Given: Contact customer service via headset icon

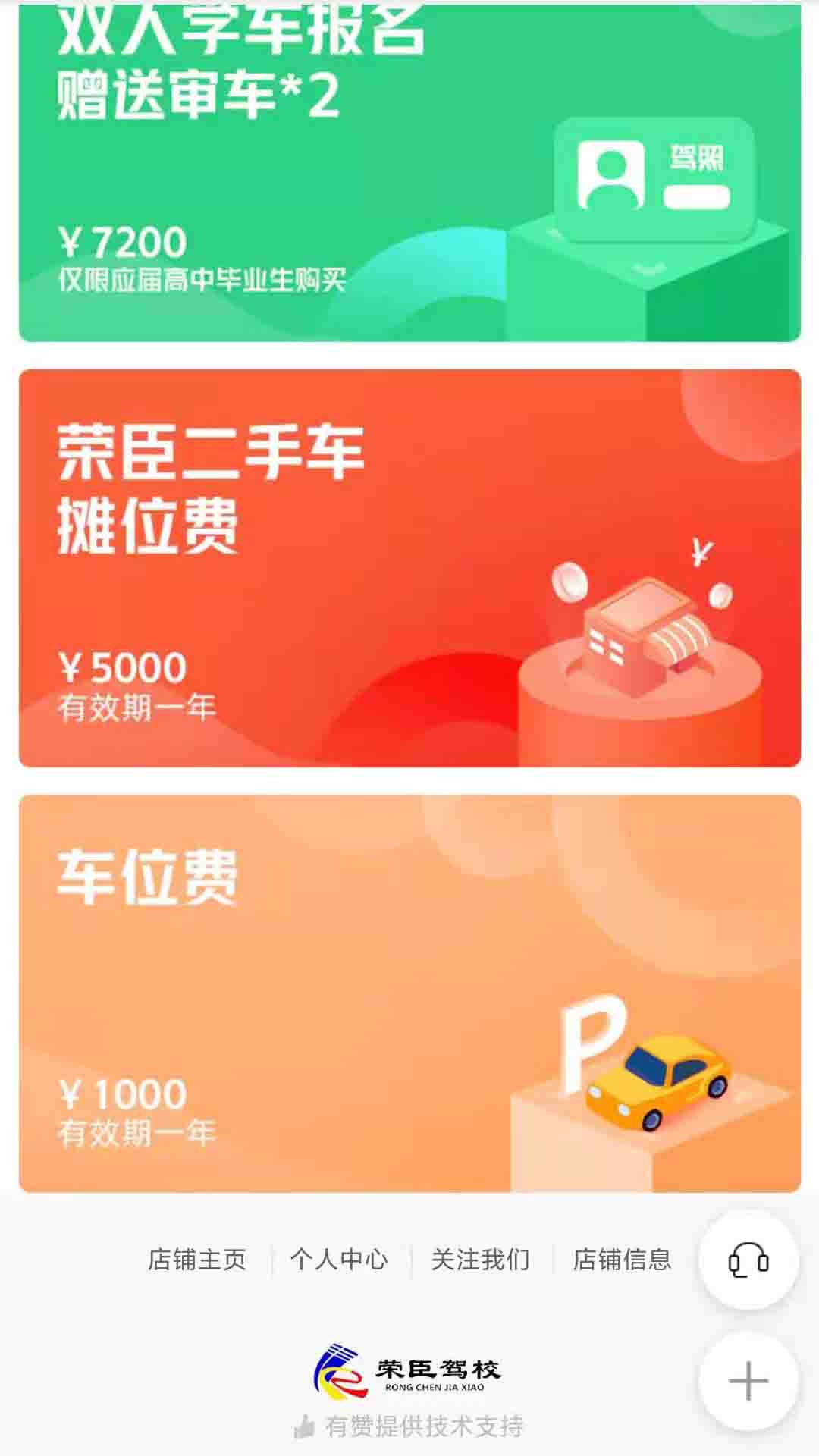Looking at the screenshot, I should point(748,1260).
